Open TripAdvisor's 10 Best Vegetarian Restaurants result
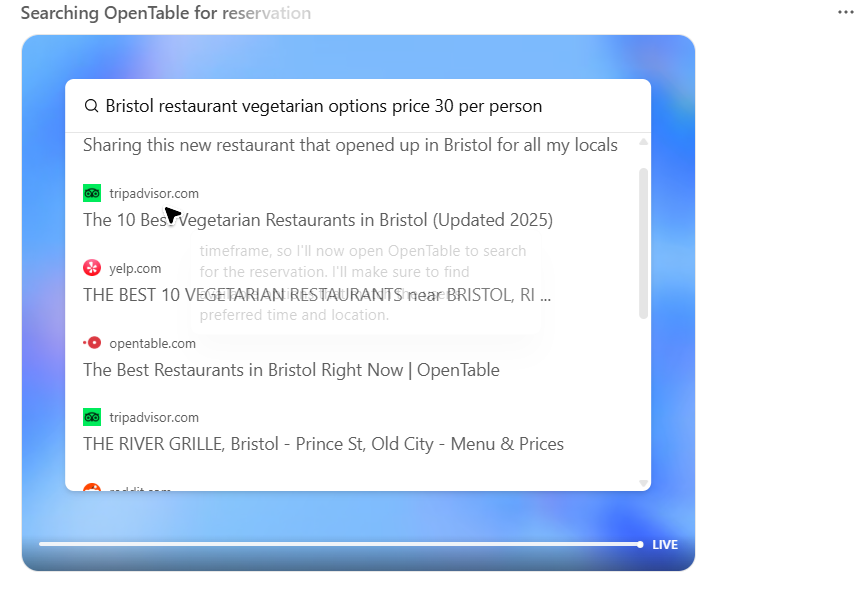Screen dimensions: 856x593 317,220
